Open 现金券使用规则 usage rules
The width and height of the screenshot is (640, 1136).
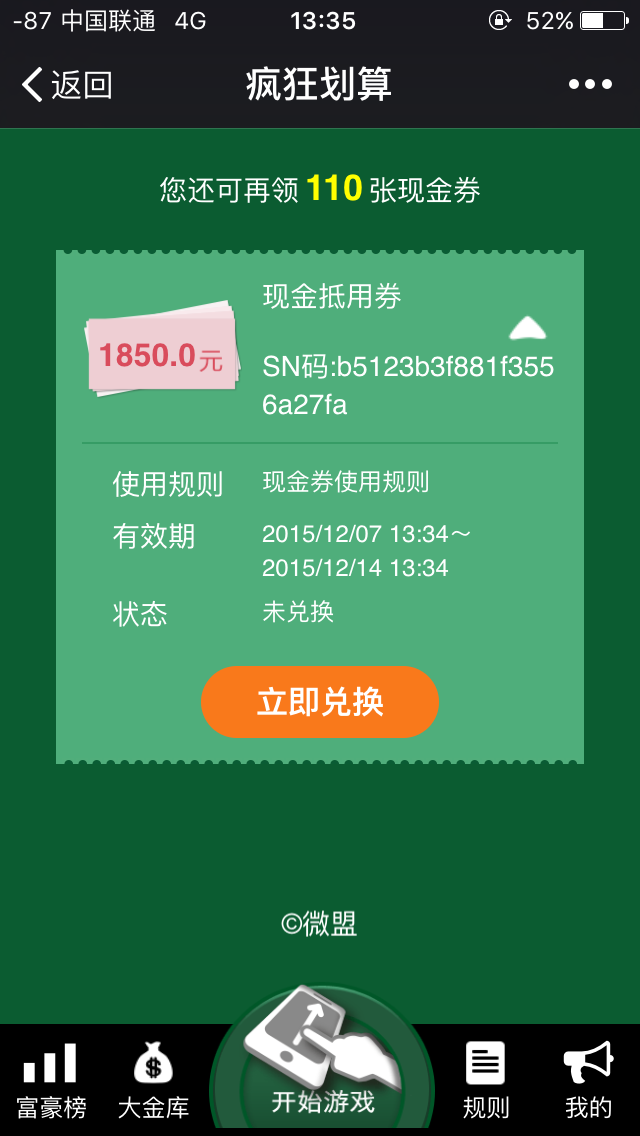click(345, 482)
